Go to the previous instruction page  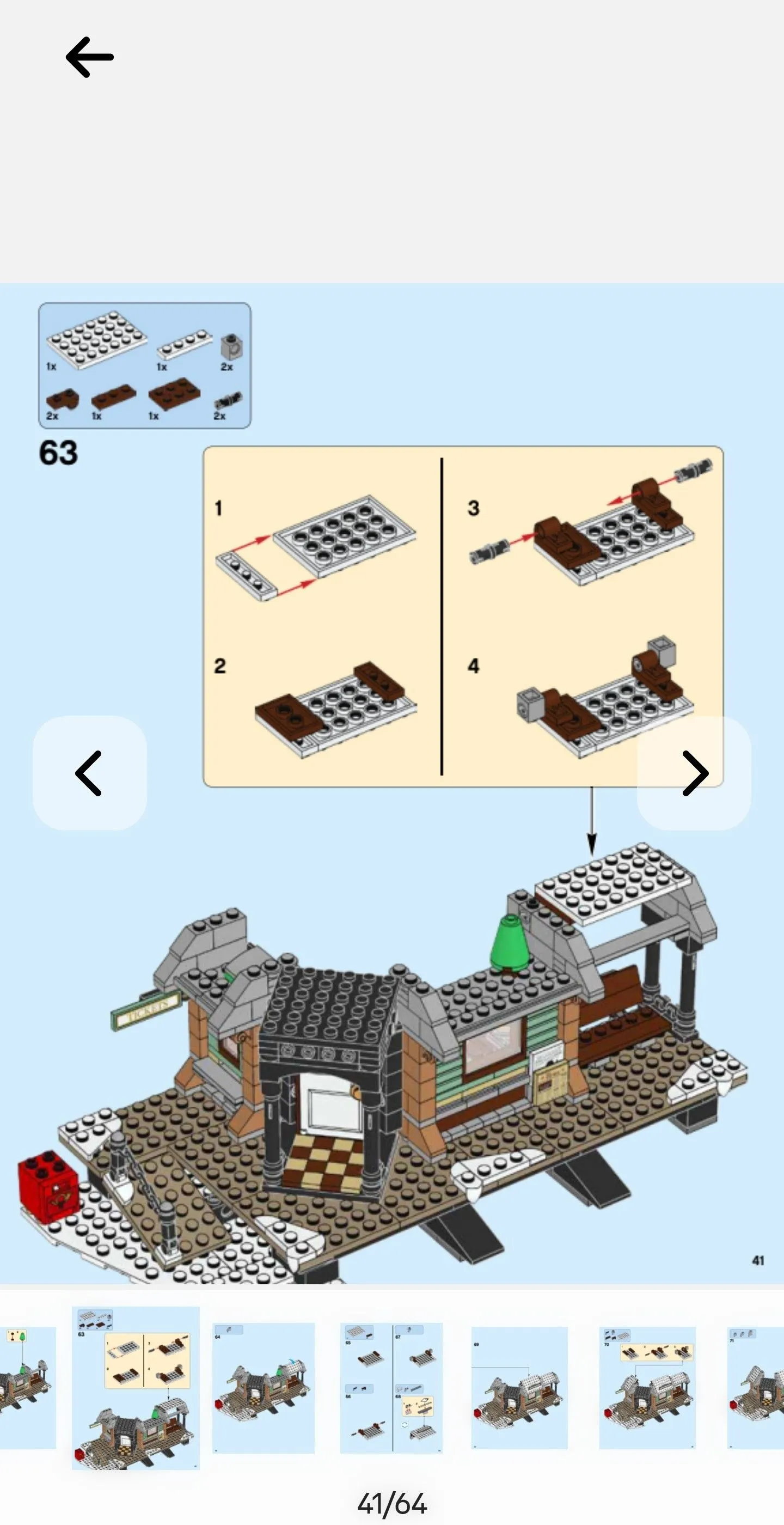89,773
